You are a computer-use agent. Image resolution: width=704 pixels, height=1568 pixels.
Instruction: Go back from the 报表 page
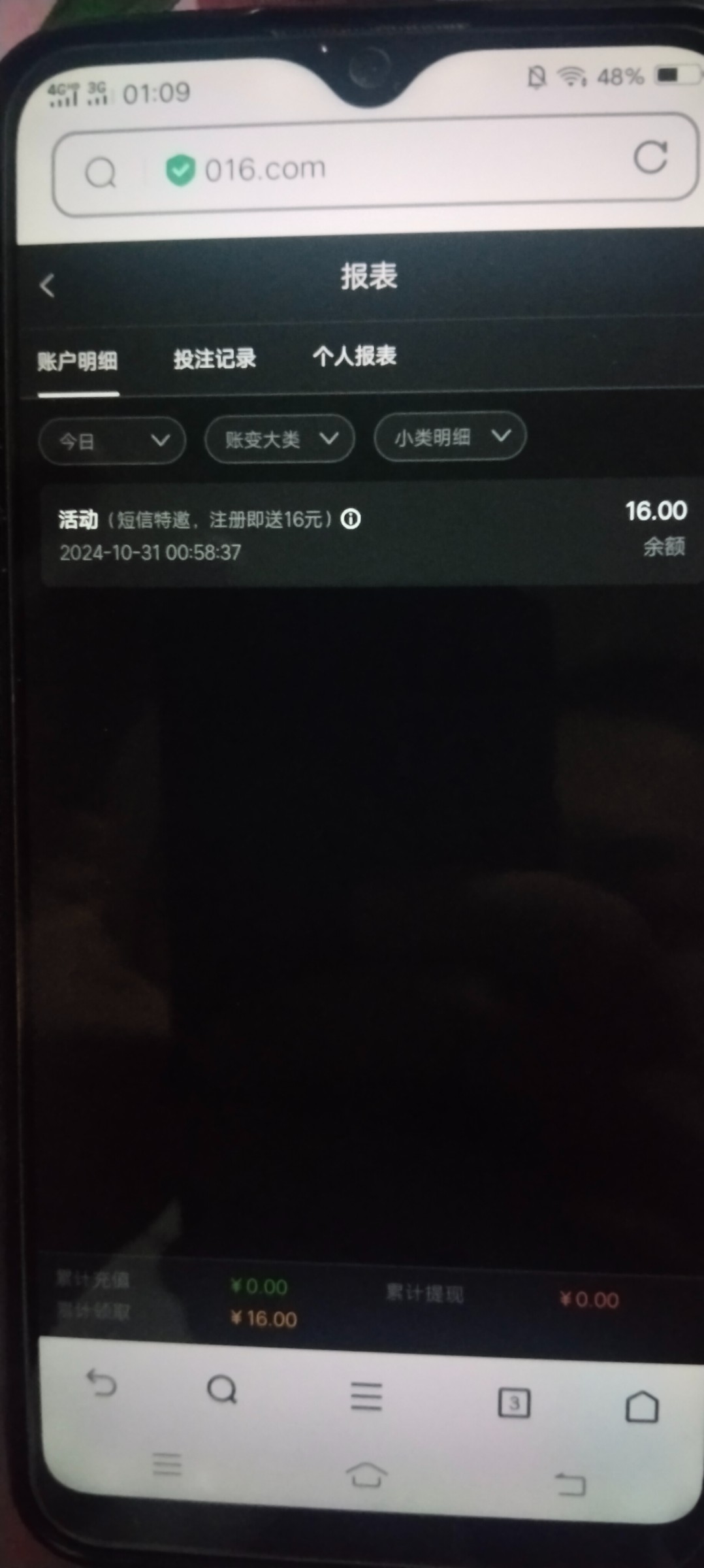pyautogui.click(x=47, y=286)
